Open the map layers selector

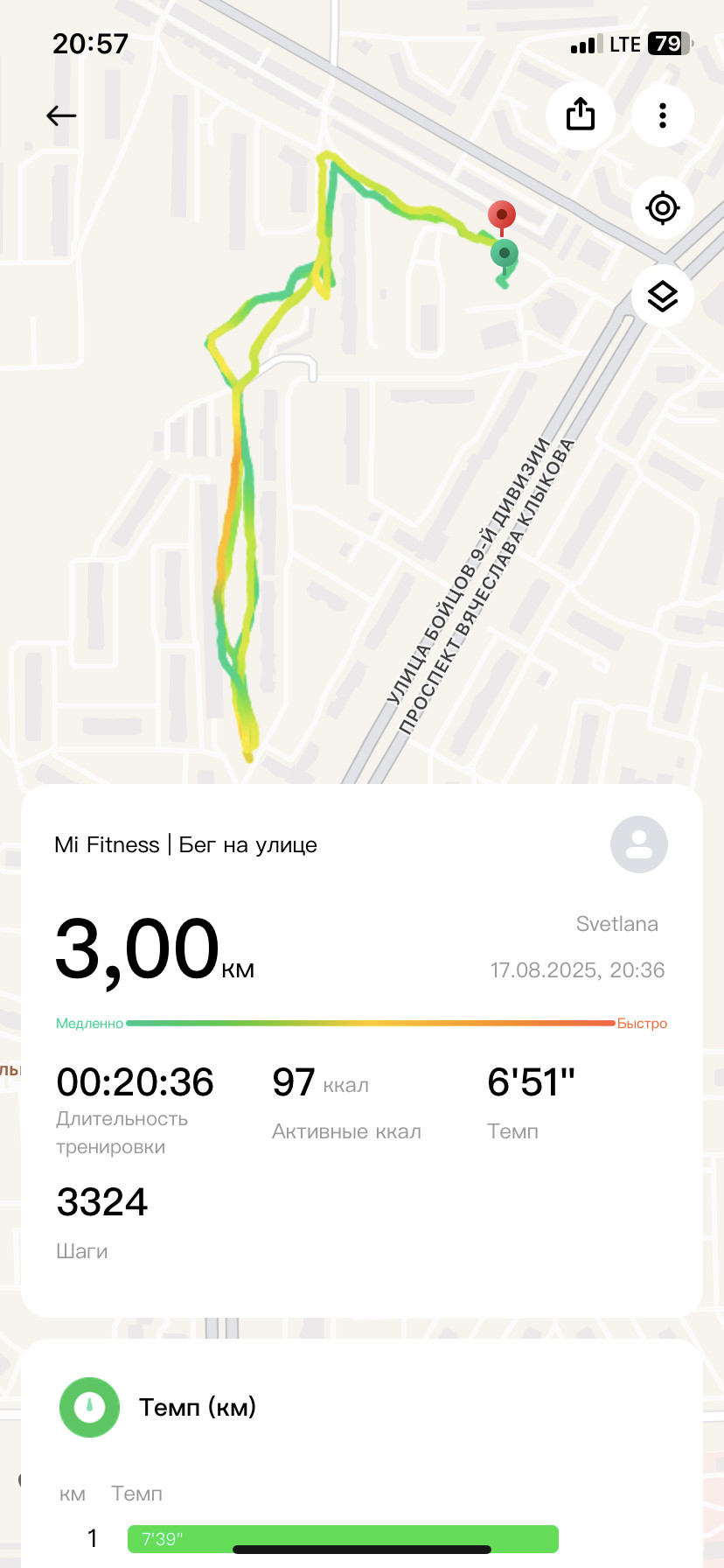tap(663, 297)
